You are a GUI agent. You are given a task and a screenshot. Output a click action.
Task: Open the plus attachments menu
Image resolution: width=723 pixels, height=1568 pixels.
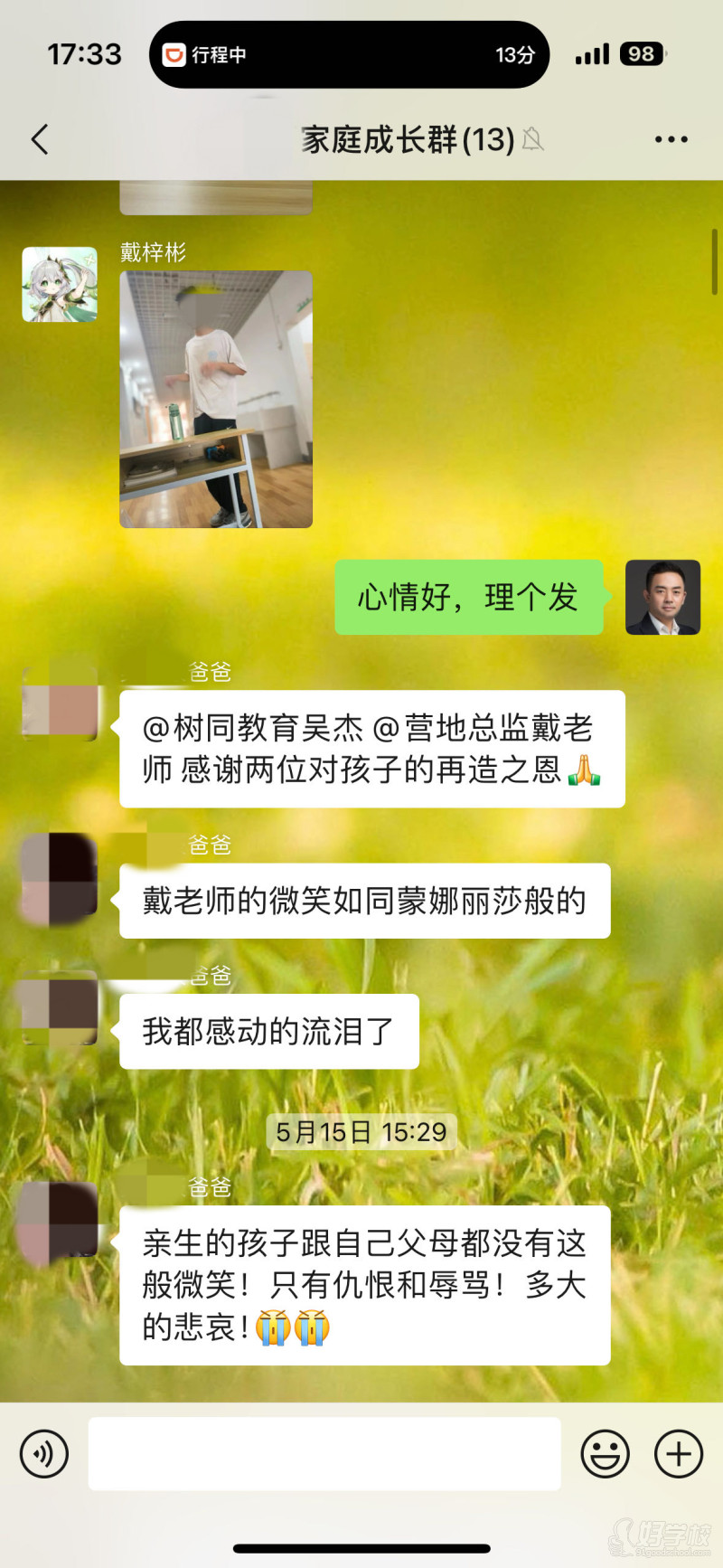[x=679, y=1453]
